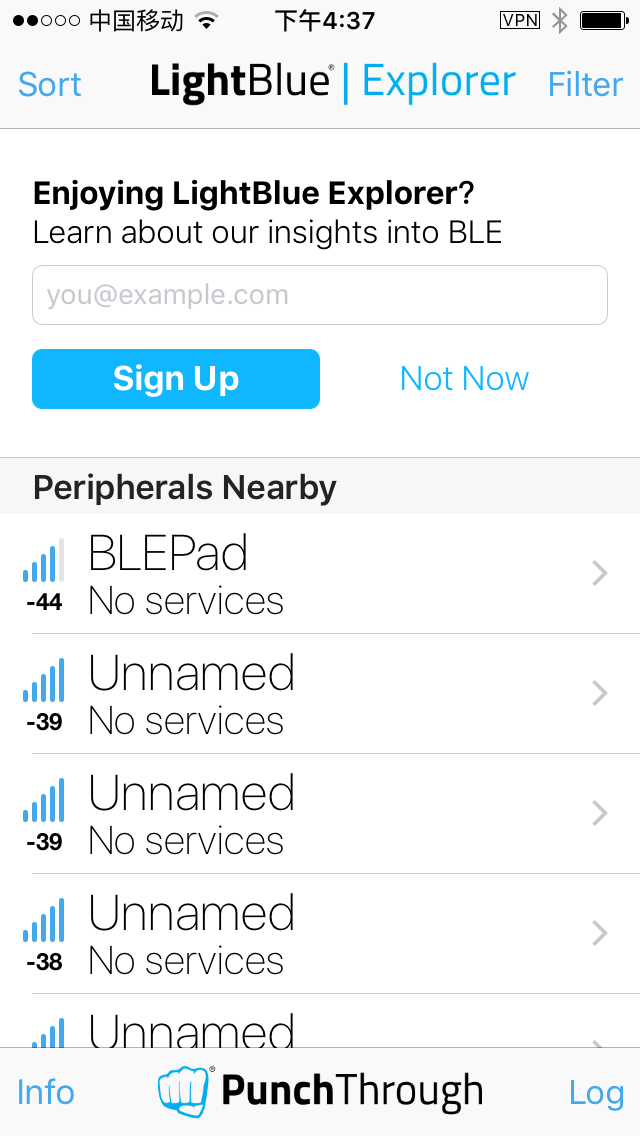Focus the email address field
Viewport: 640px width, 1136px height.
click(320, 295)
